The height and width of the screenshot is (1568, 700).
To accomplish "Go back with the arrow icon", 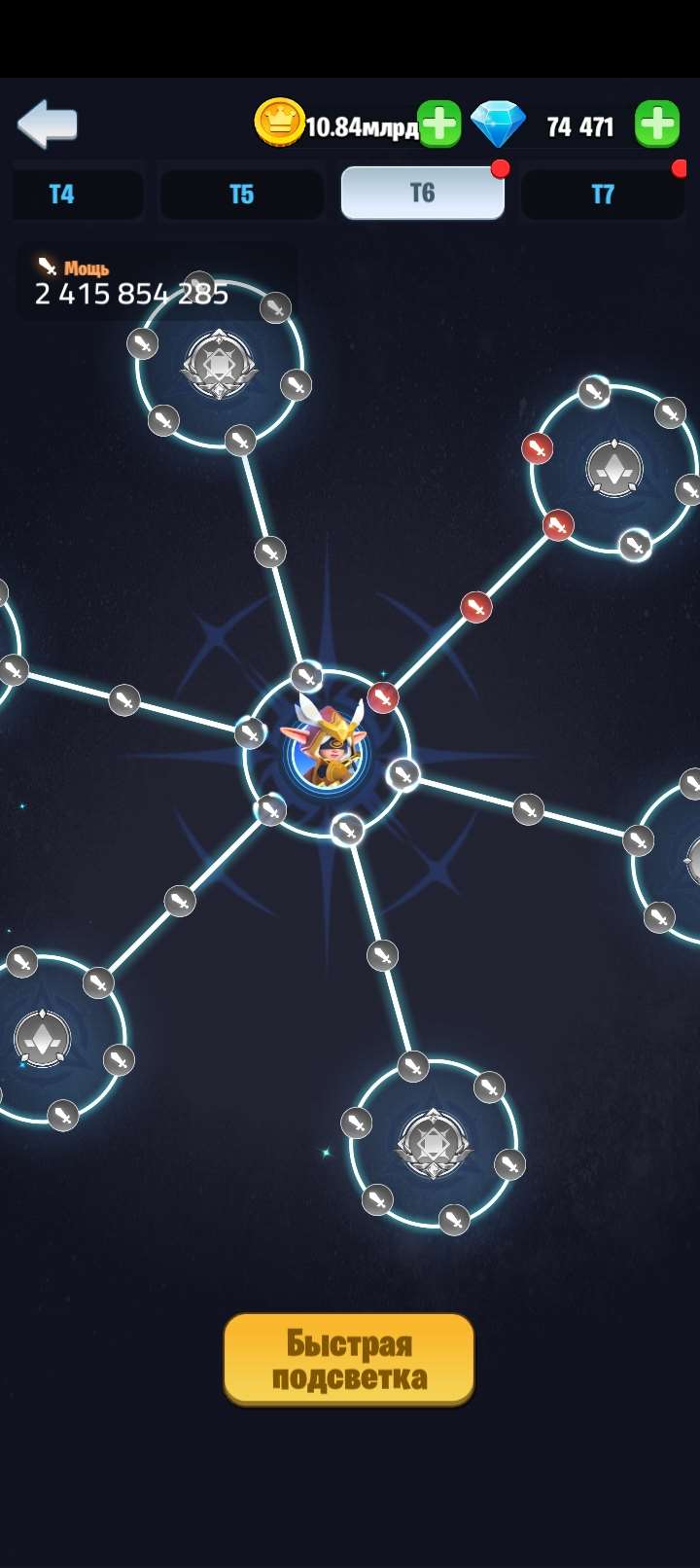I will [47, 125].
